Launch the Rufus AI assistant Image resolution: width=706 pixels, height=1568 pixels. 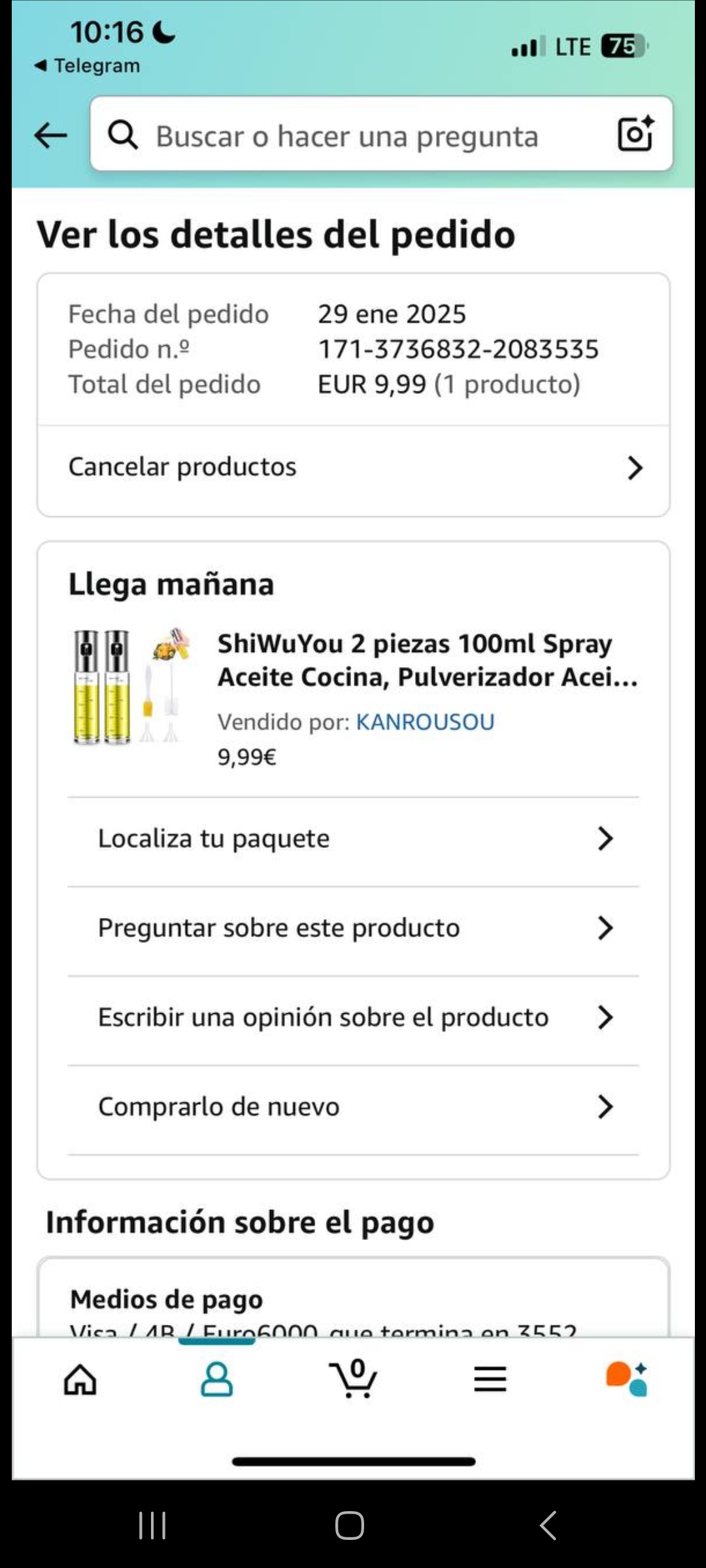coord(626,1380)
